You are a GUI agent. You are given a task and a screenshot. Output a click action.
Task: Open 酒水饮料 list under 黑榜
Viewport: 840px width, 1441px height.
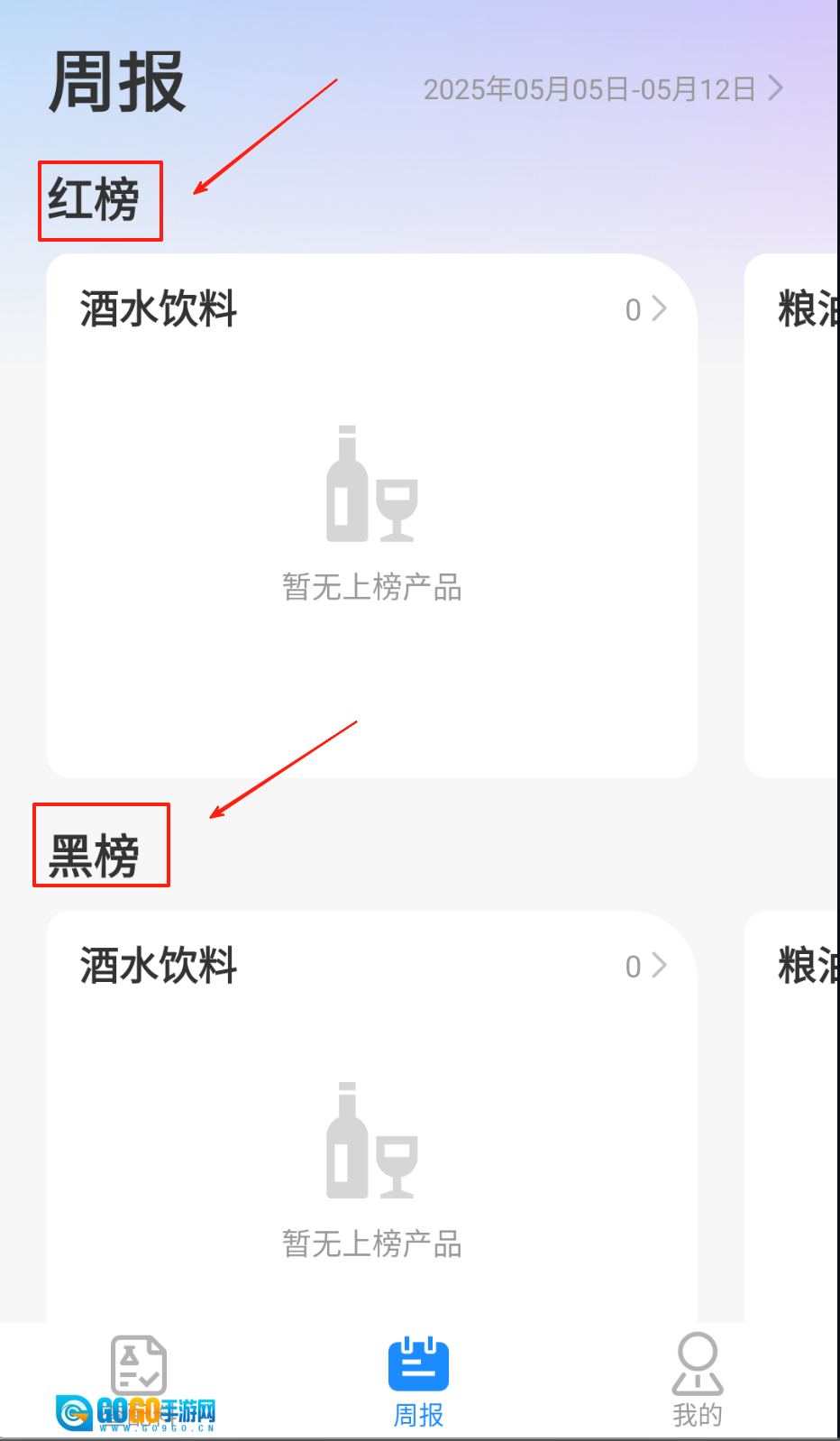(646, 966)
